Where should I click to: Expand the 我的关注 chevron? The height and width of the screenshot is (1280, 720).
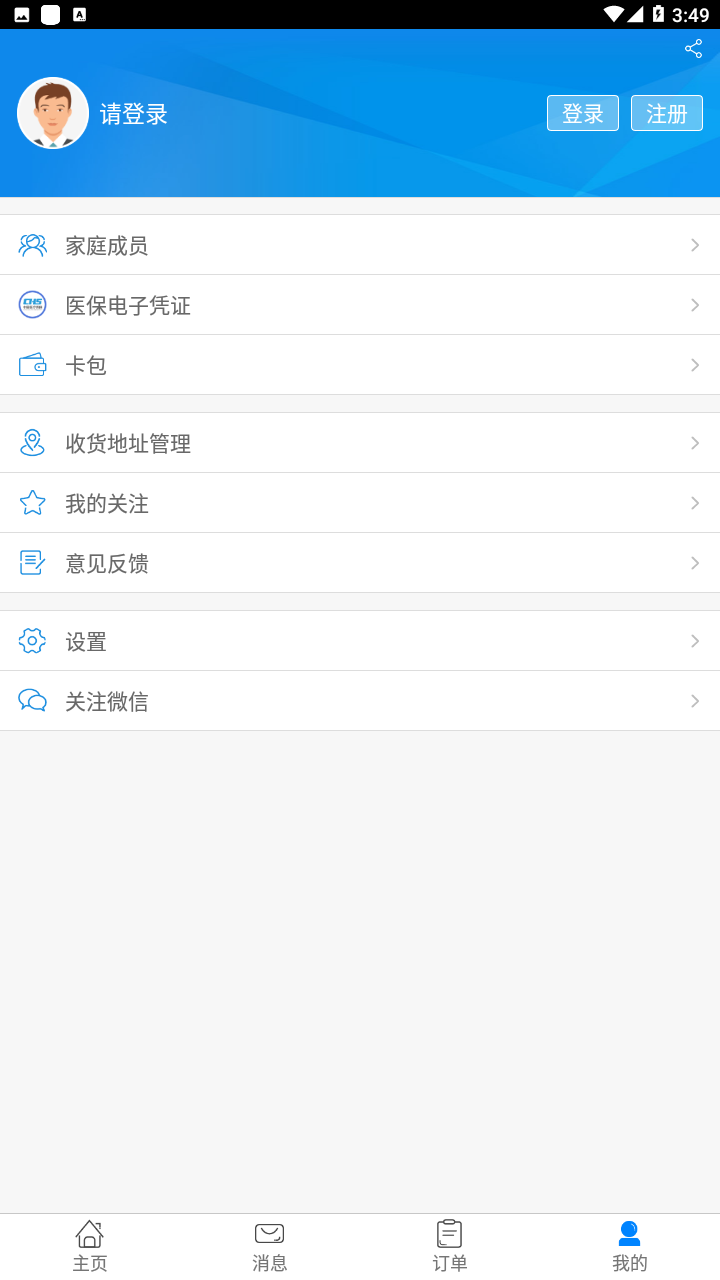pyautogui.click(x=695, y=503)
